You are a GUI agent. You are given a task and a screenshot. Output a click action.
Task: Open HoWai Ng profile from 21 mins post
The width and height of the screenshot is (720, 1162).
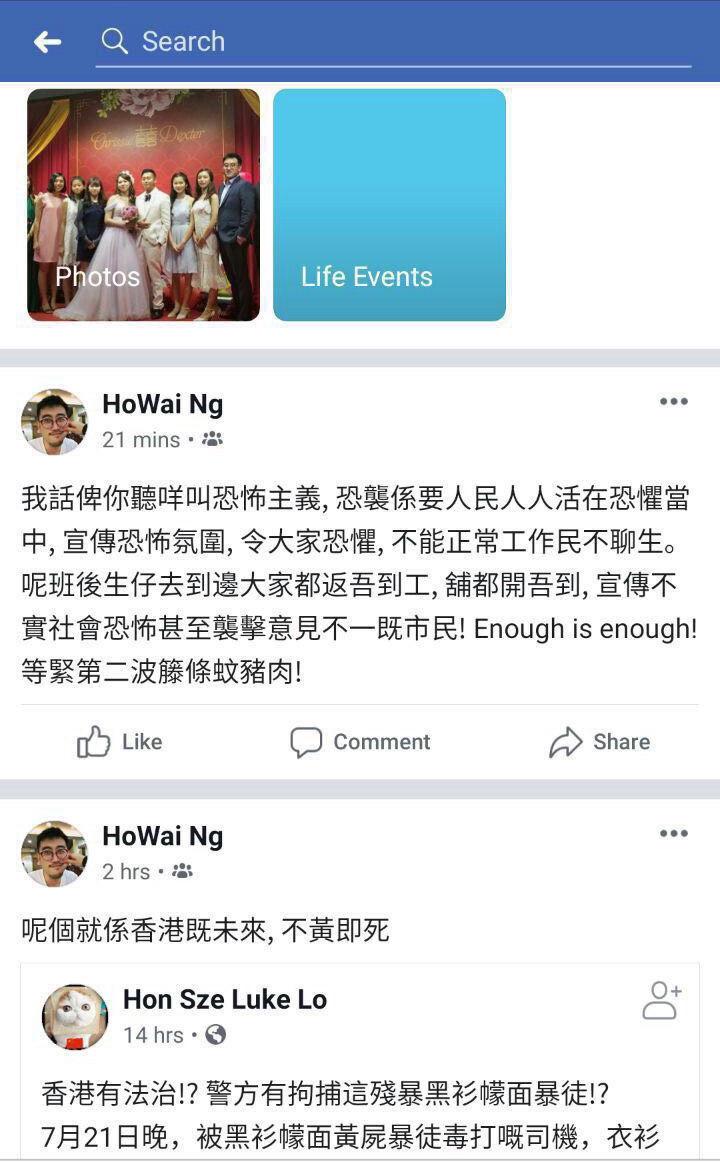pyautogui.click(x=162, y=405)
